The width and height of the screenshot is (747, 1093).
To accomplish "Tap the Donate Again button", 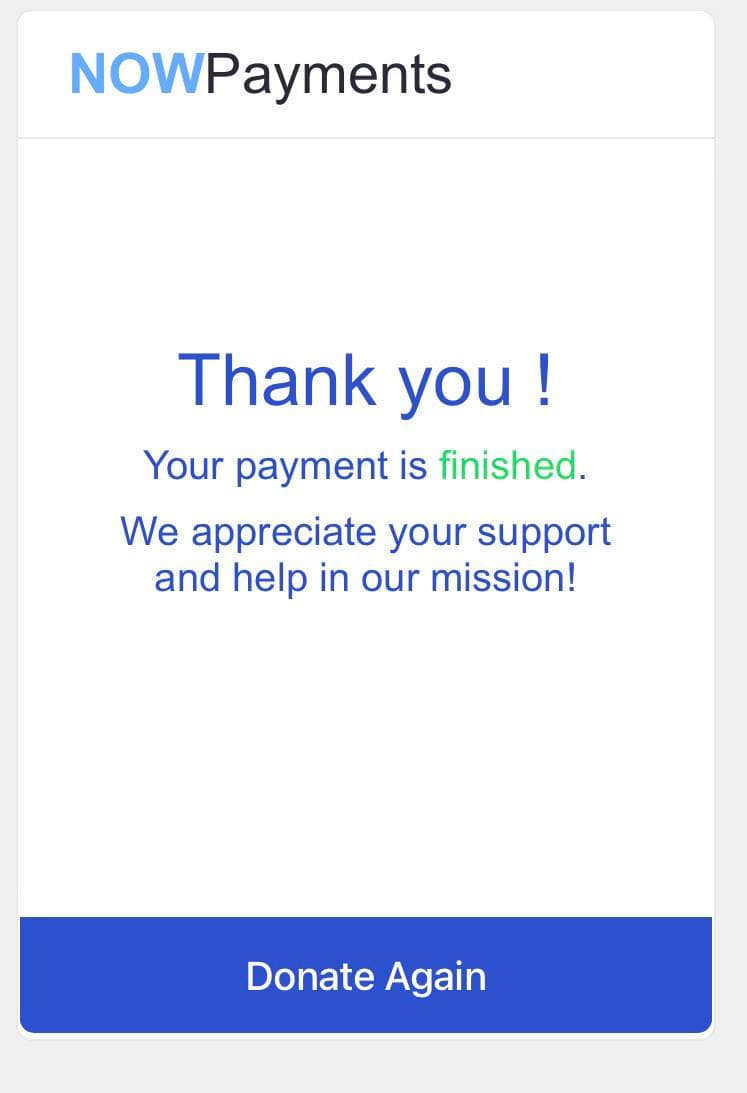I will 366,975.
